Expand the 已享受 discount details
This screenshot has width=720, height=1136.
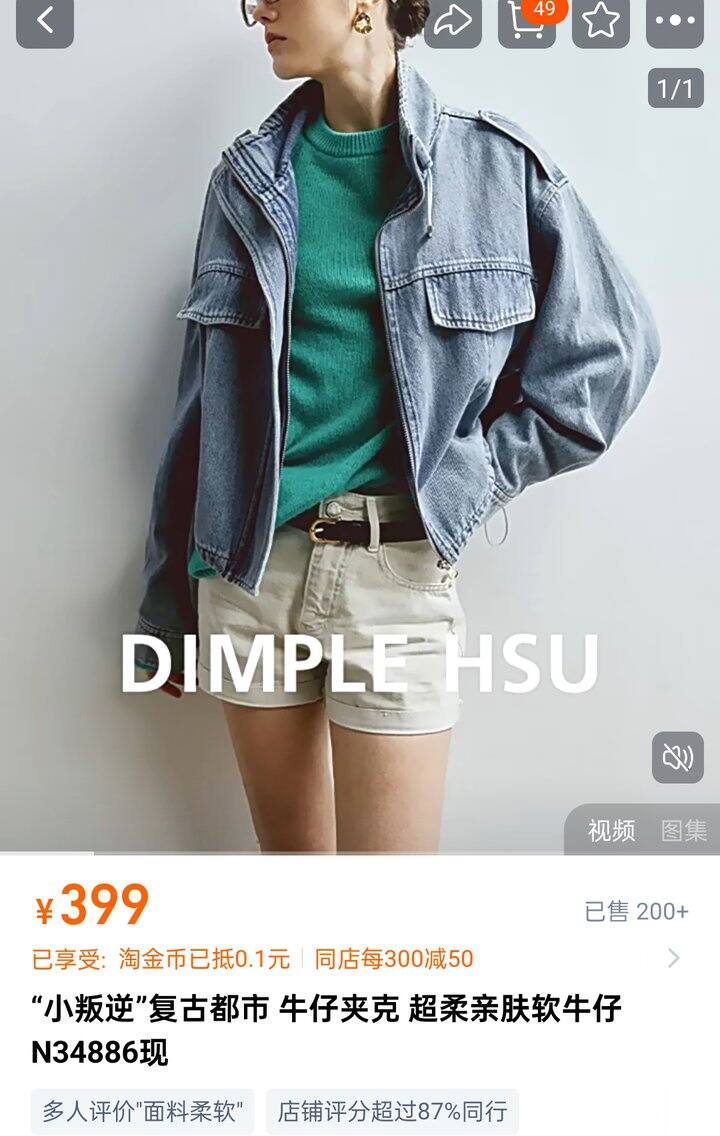[673, 959]
